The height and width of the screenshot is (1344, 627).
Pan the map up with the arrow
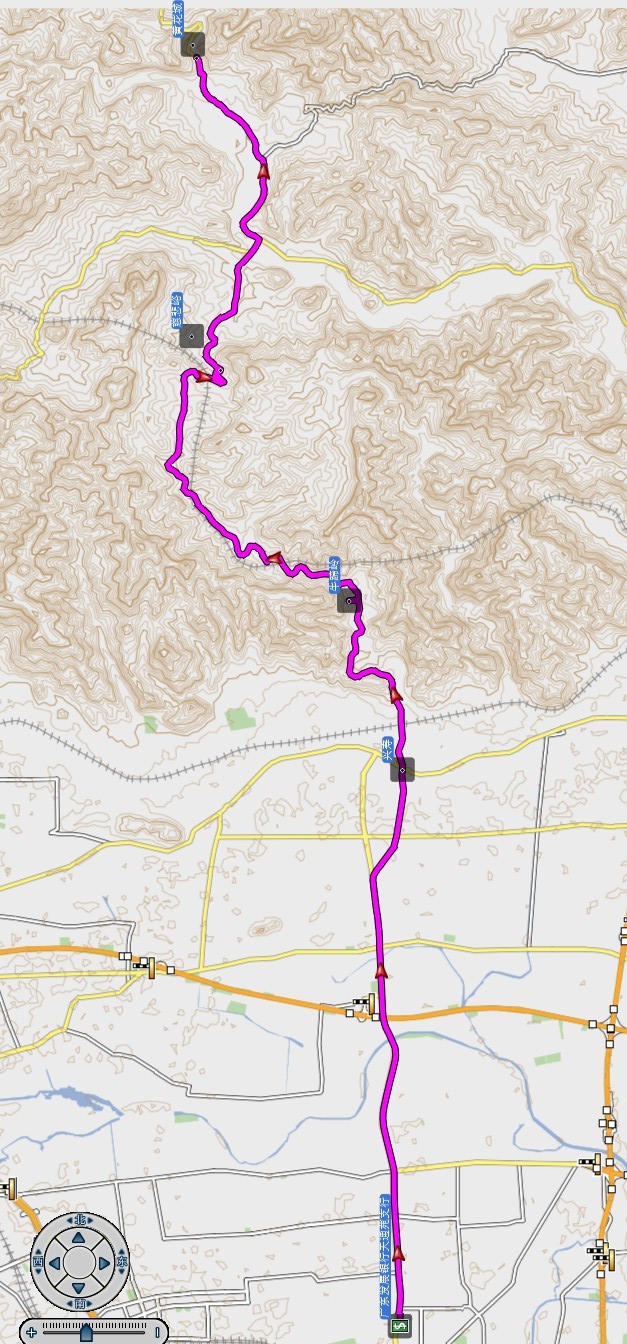coord(78,1238)
